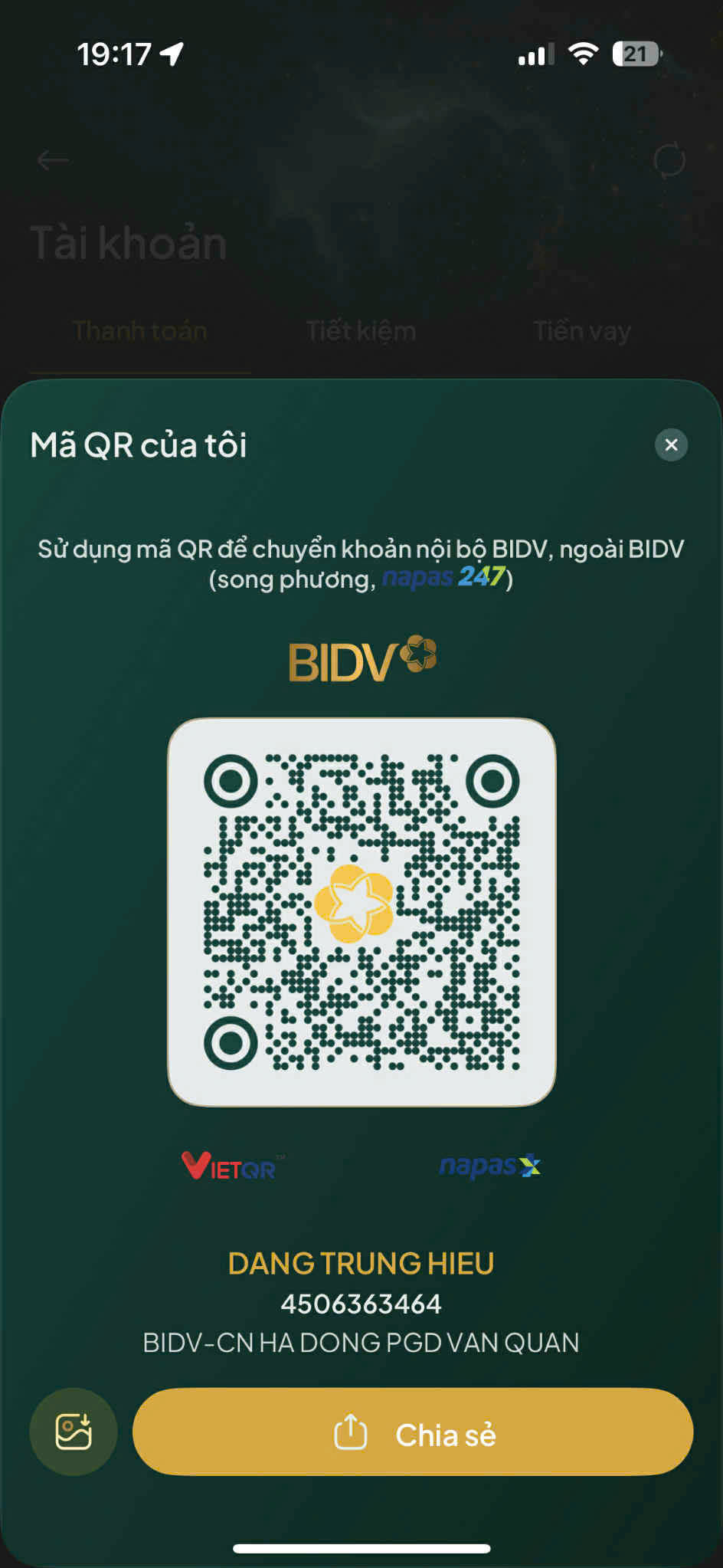
Task: Tap the Chia sẻ share button
Action: [x=413, y=1432]
